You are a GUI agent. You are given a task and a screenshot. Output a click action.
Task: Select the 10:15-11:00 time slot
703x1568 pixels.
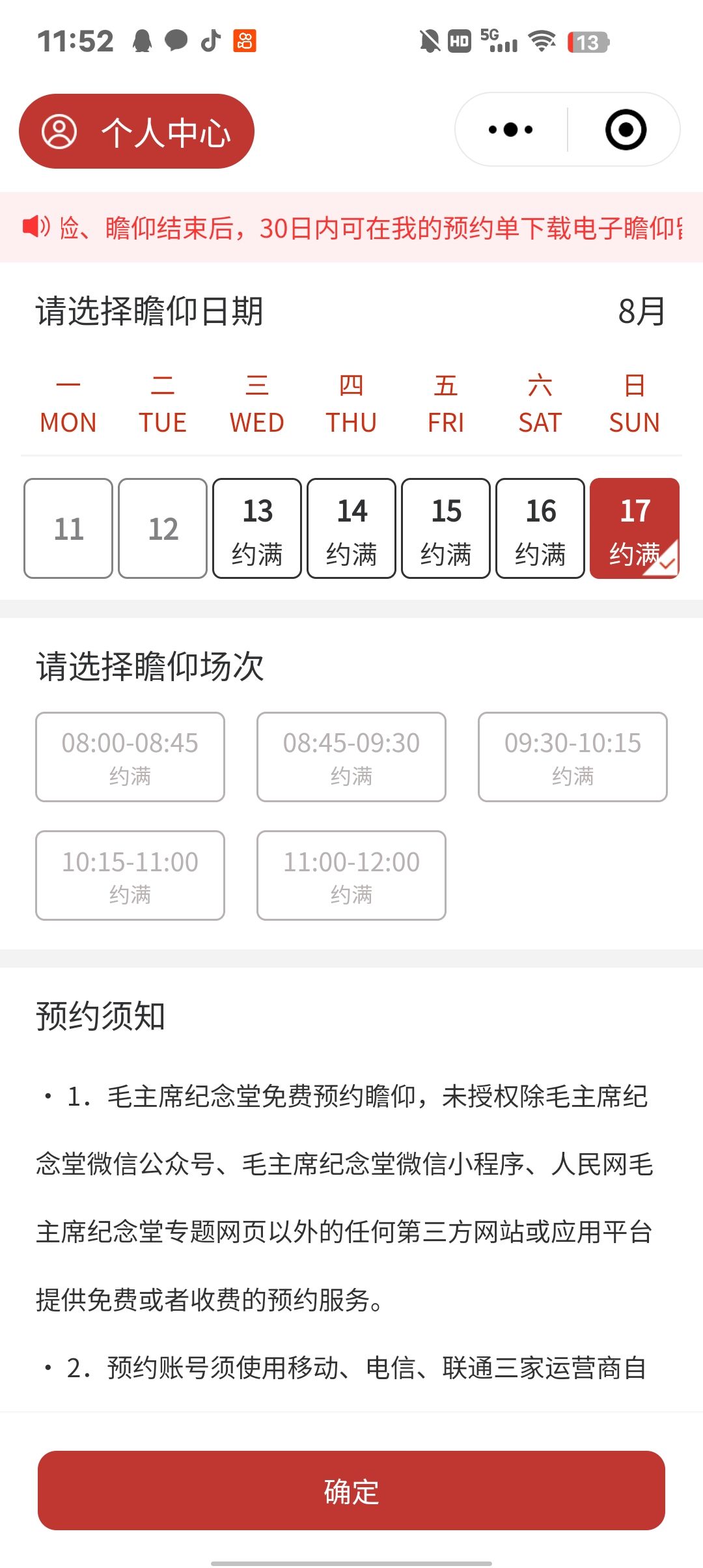130,875
